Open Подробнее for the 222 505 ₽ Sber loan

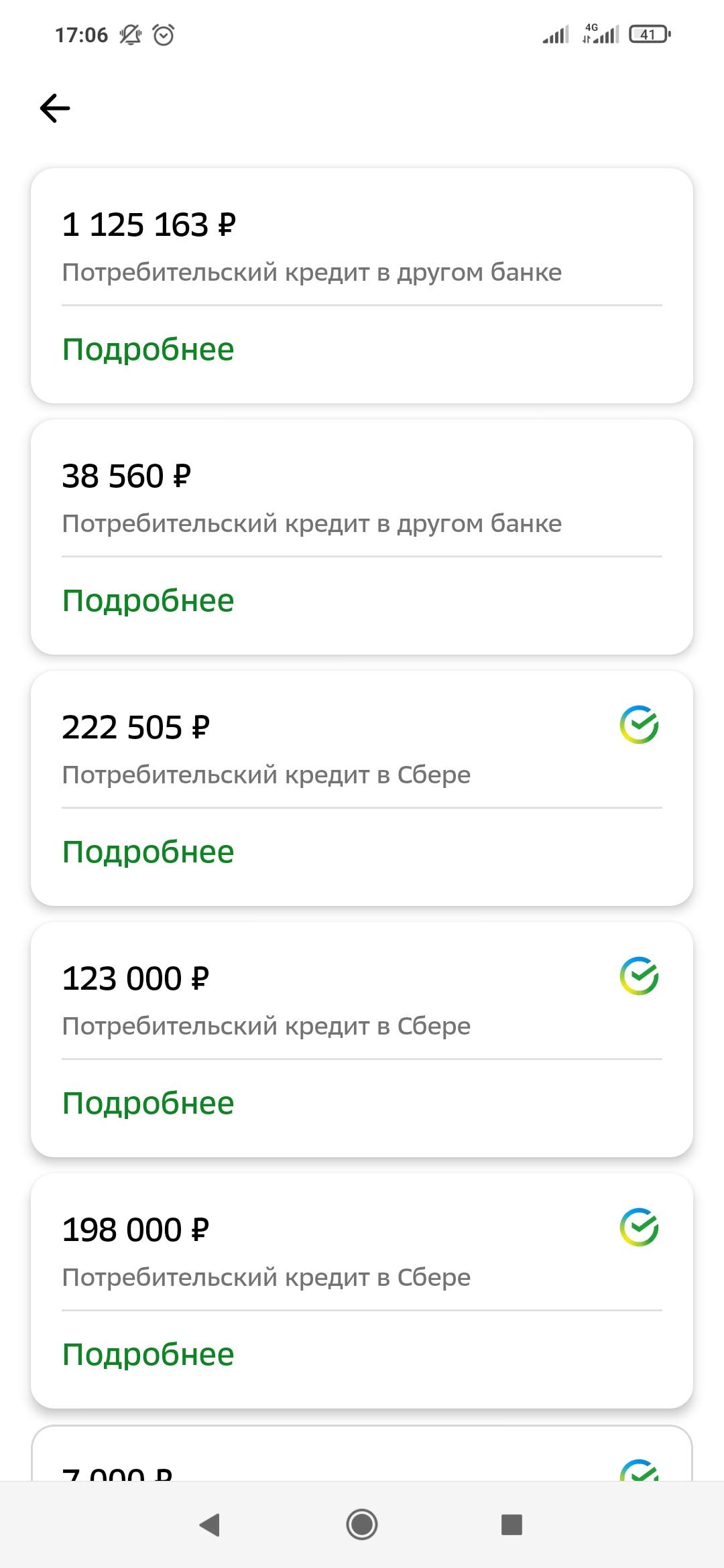click(x=147, y=850)
